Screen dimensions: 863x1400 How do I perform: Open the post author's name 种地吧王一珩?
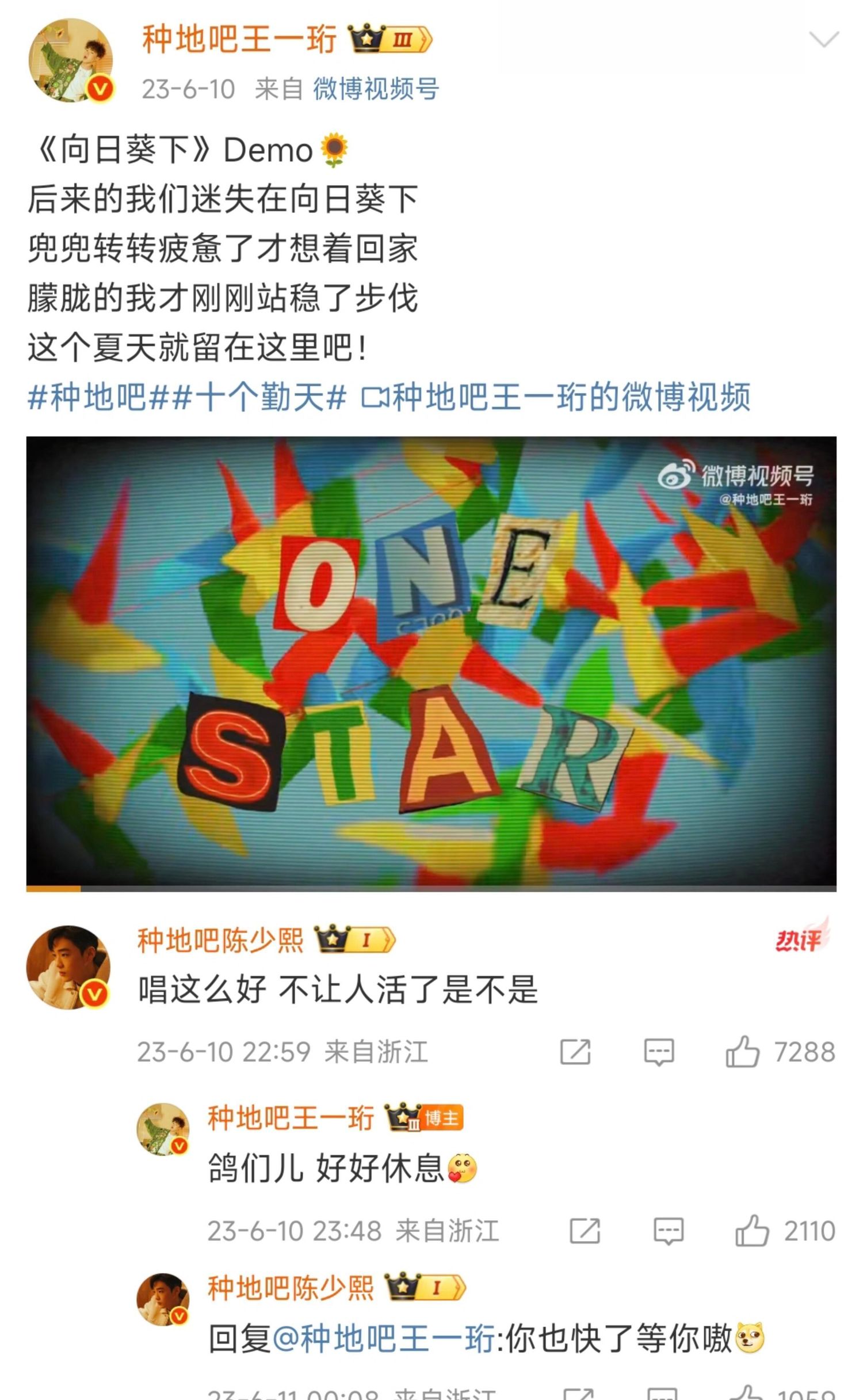pyautogui.click(x=239, y=40)
